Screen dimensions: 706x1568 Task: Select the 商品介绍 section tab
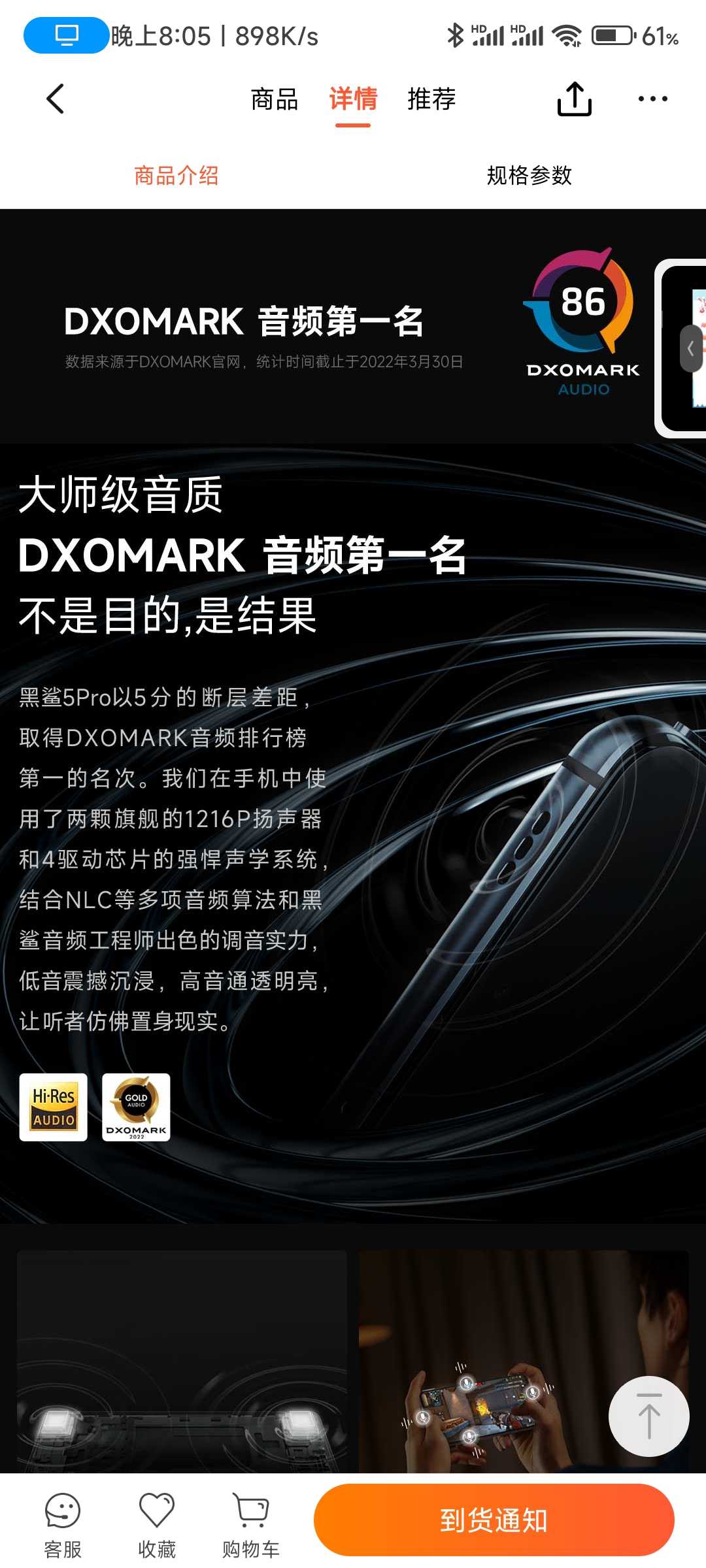176,175
